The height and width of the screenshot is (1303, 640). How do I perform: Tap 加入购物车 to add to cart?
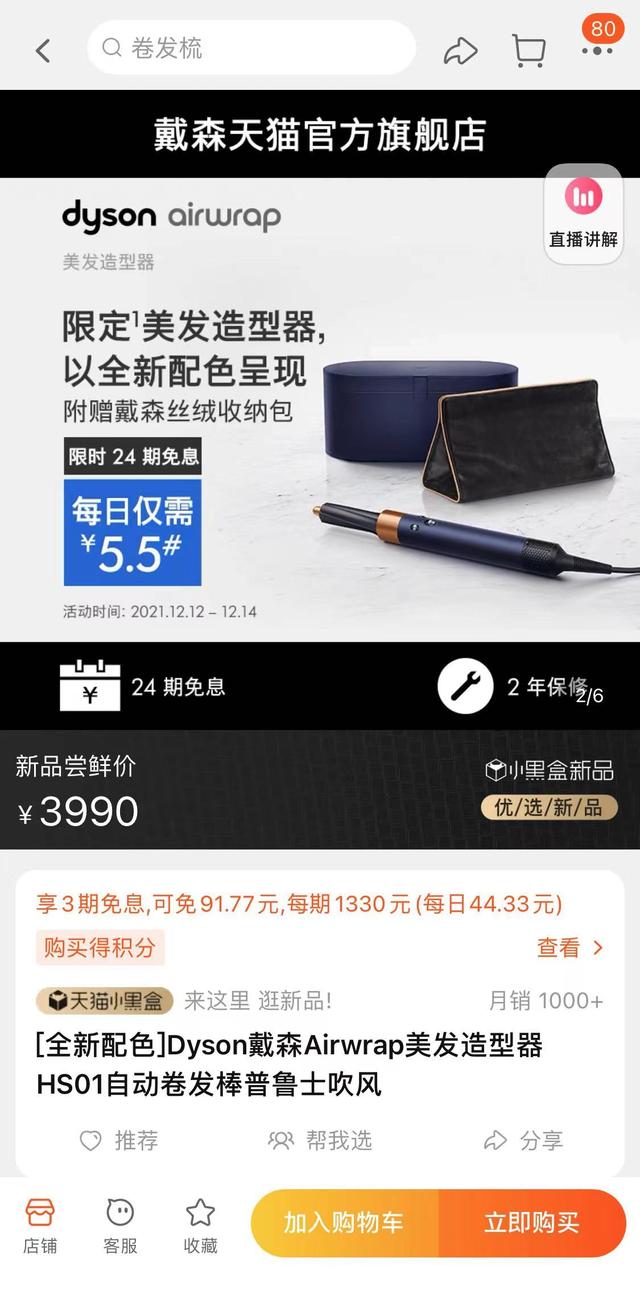tap(344, 1222)
